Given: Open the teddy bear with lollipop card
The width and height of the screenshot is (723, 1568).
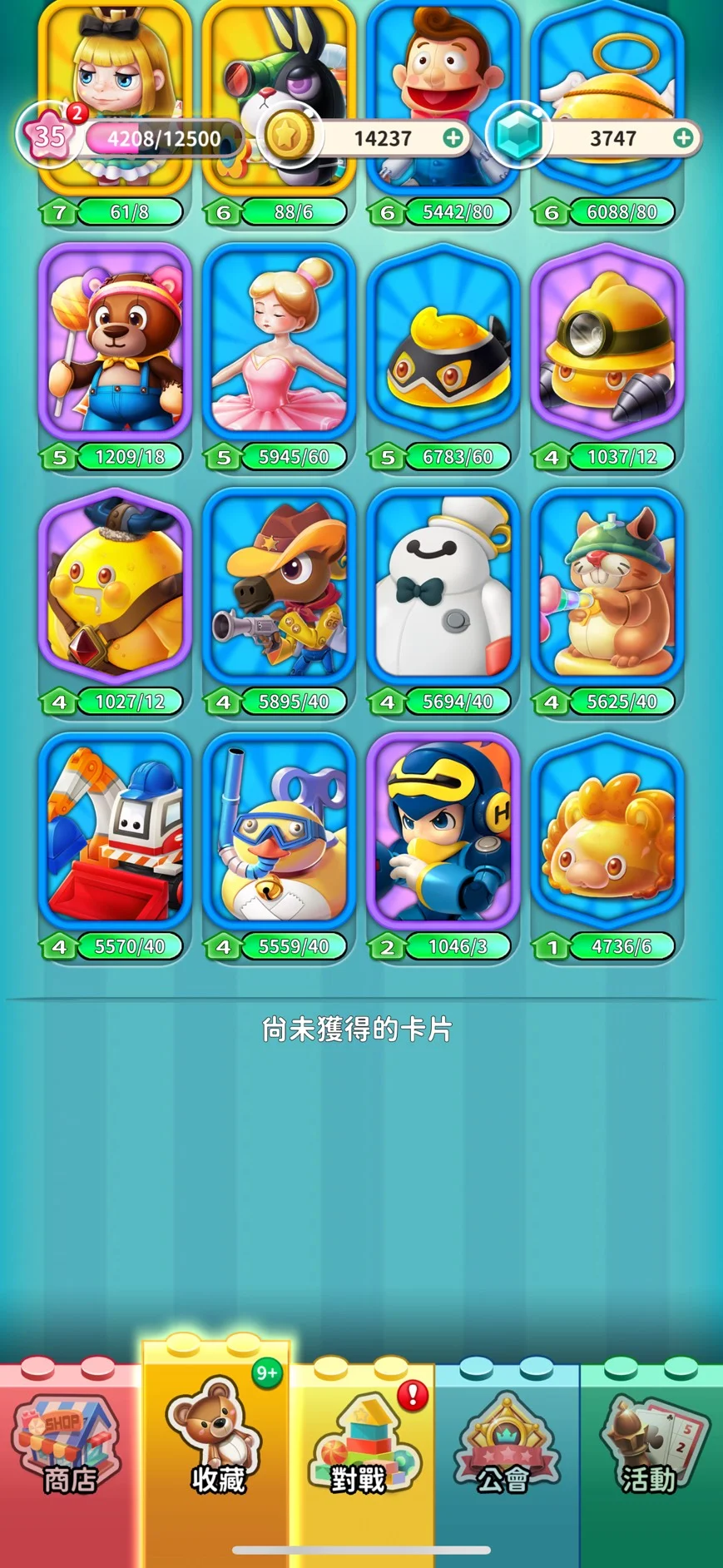Looking at the screenshot, I should click(x=115, y=343).
